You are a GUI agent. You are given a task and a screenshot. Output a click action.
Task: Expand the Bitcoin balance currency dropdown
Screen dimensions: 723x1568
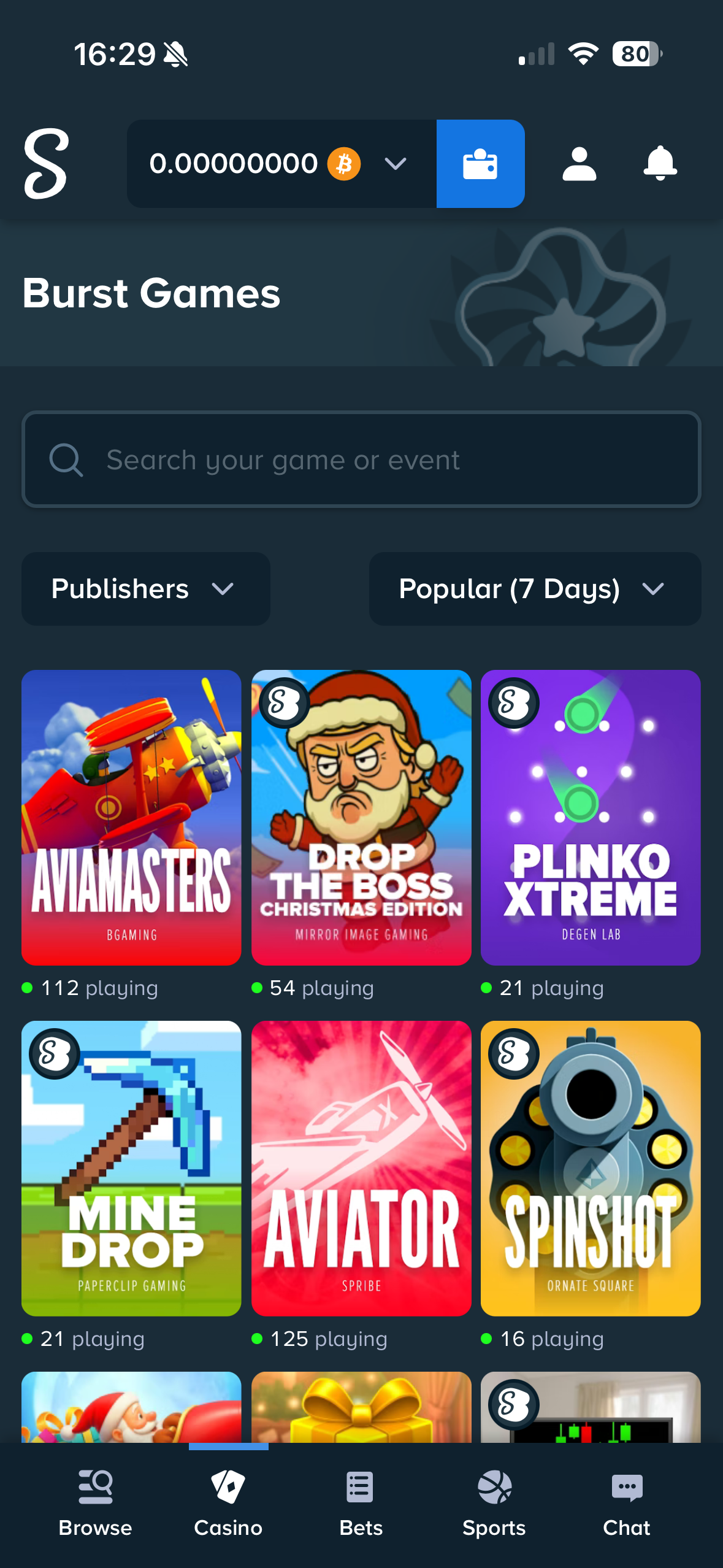point(395,164)
